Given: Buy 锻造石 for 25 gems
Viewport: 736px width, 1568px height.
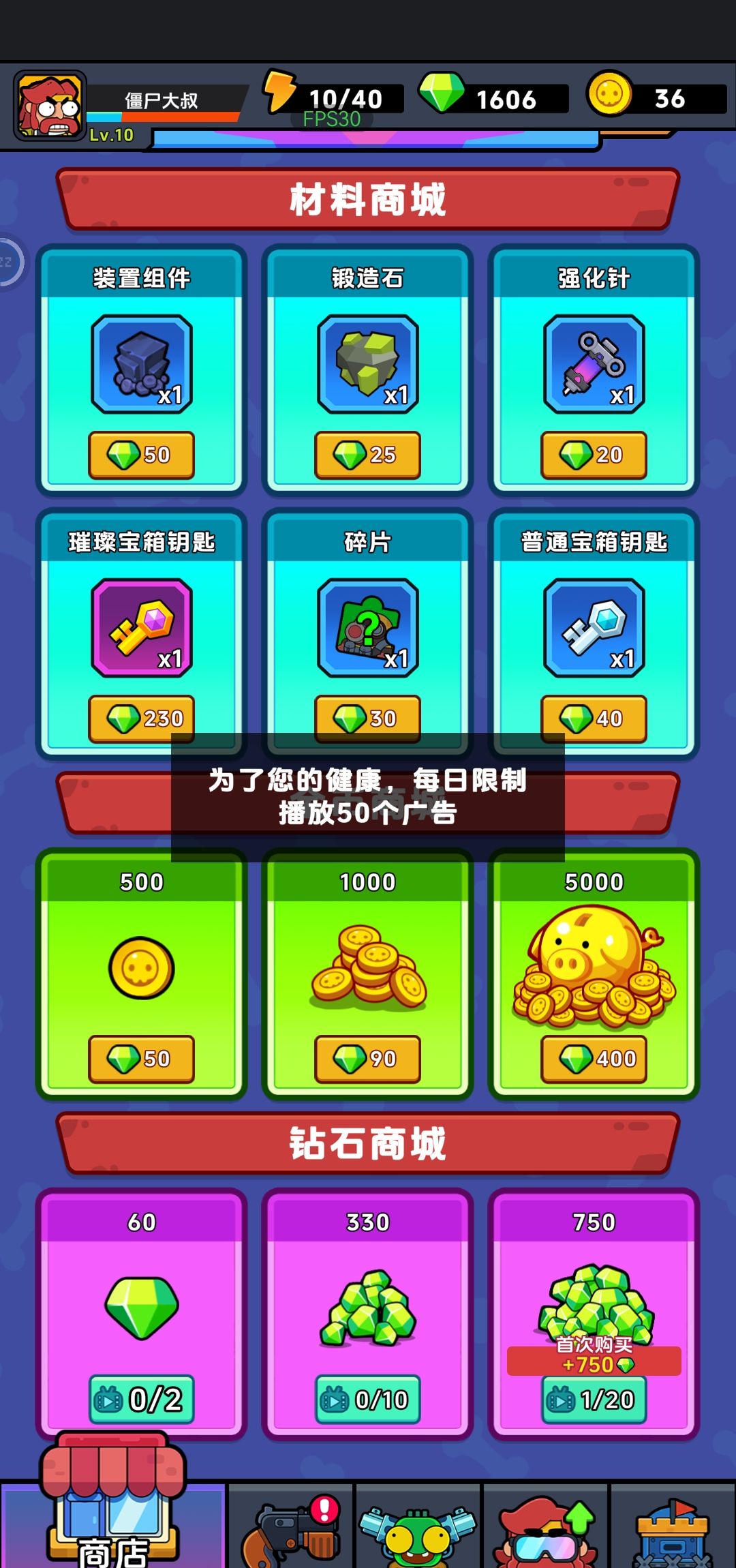Looking at the screenshot, I should point(367,455).
